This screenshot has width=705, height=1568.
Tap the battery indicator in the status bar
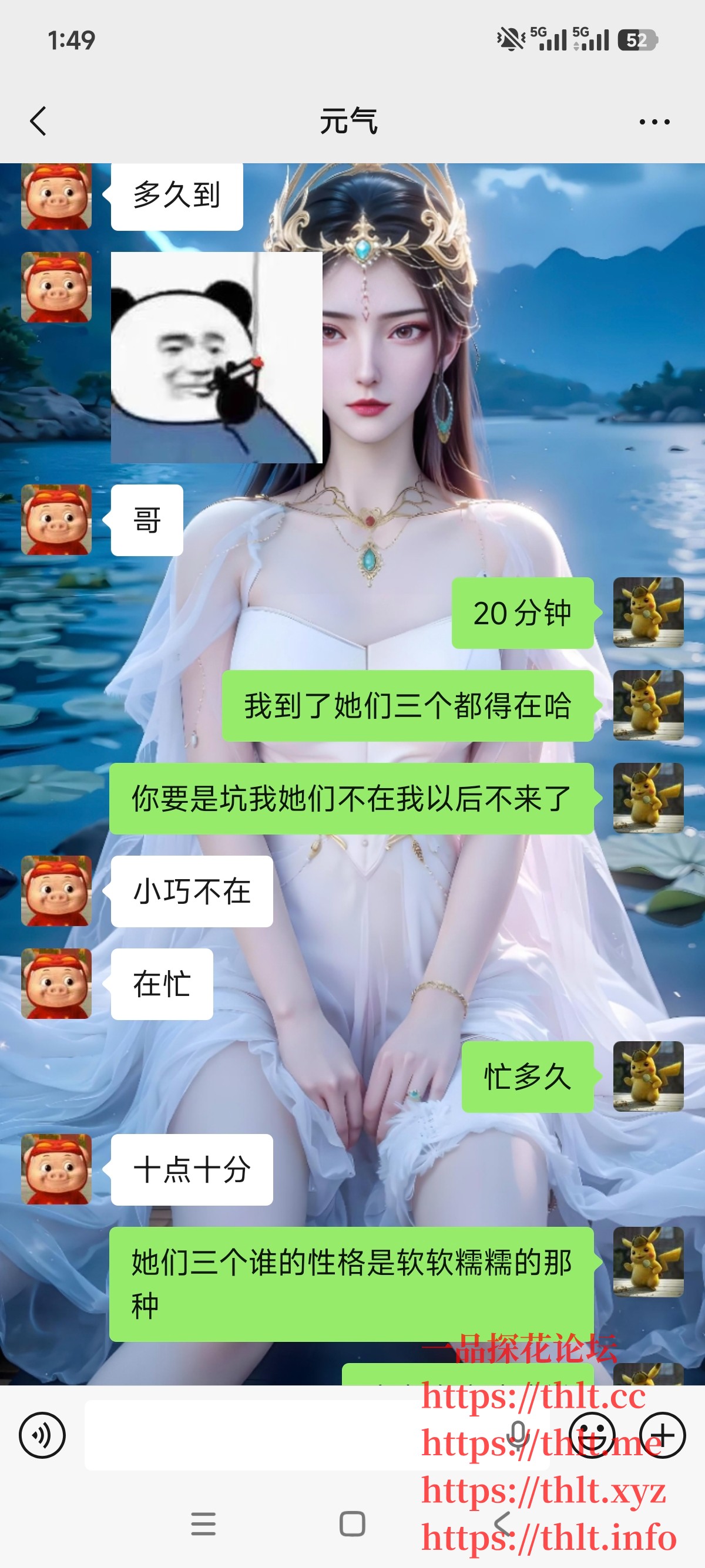click(640, 40)
